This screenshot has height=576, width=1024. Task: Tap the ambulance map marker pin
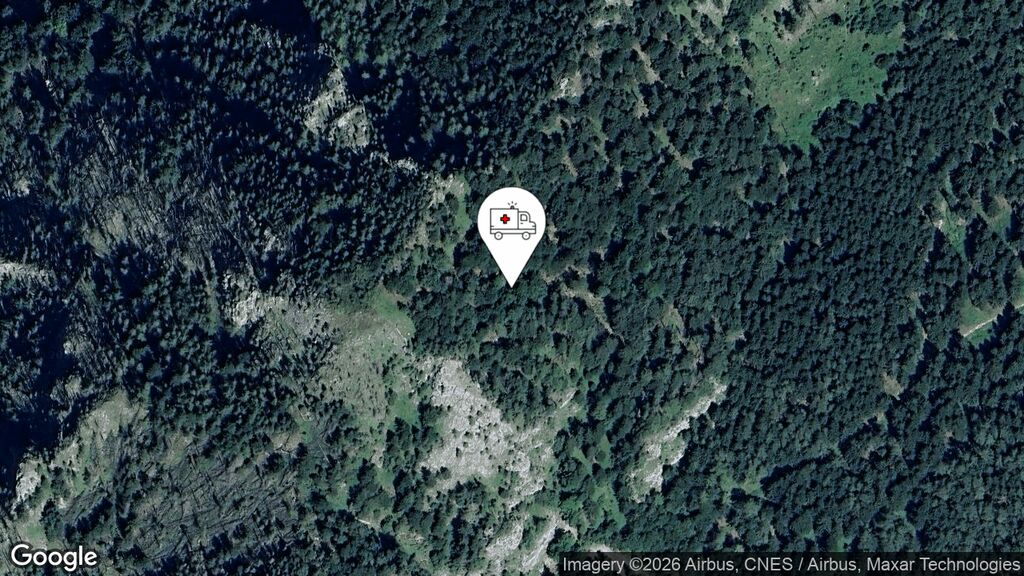point(511,225)
